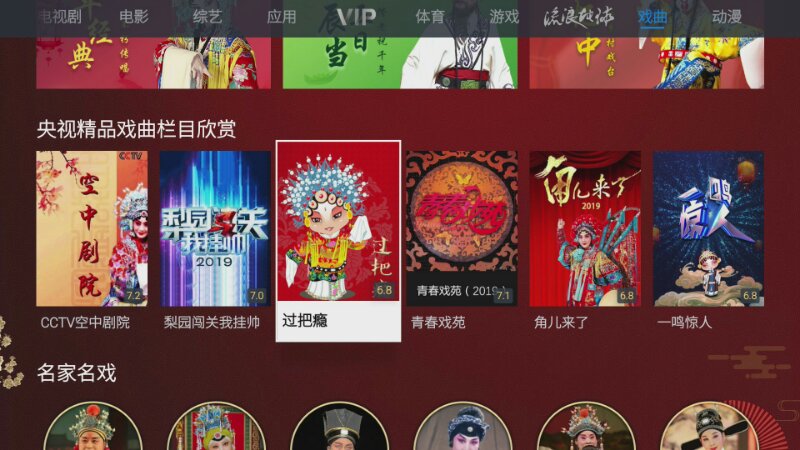Switch to the 电视剧 tab
This screenshot has height=450, width=800.
click(x=59, y=17)
